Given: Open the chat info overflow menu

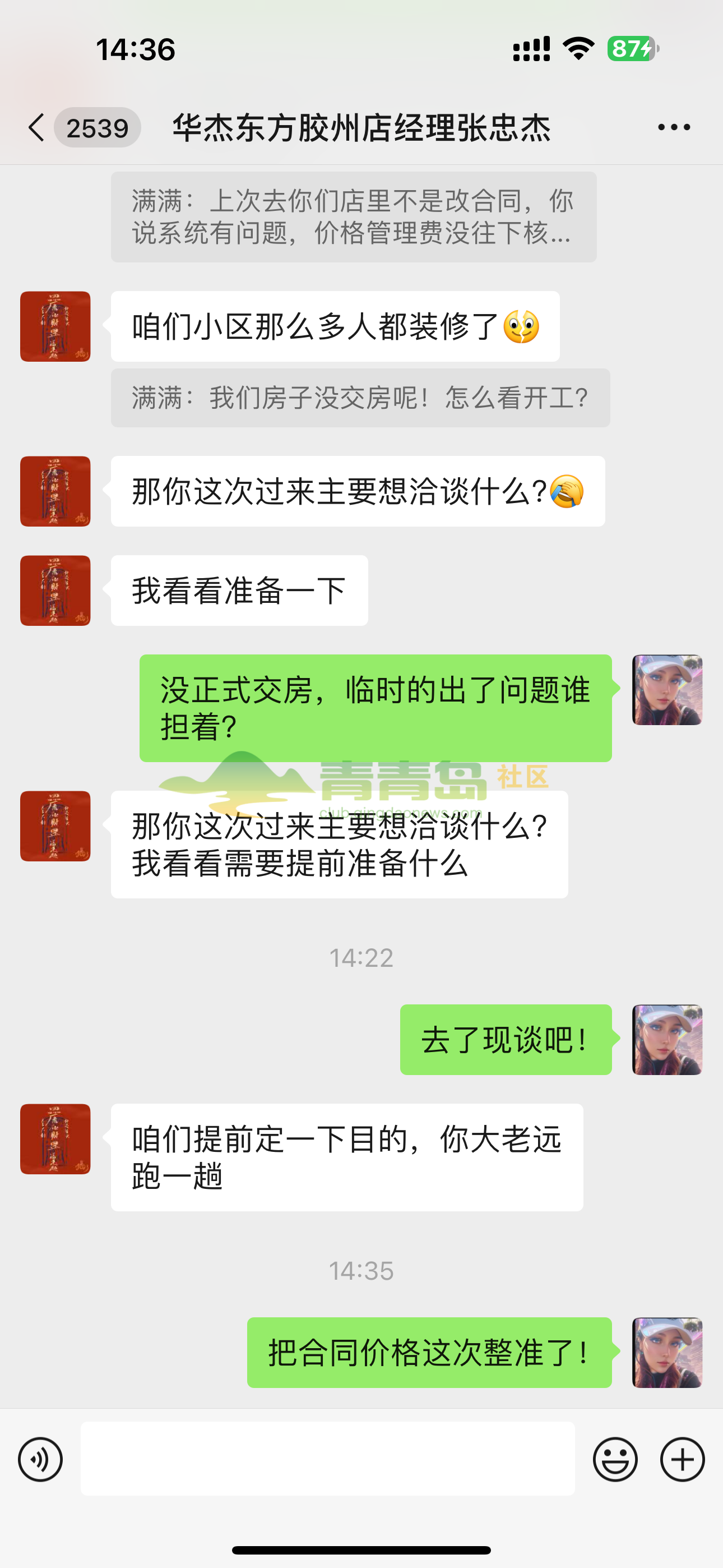Looking at the screenshot, I should tap(674, 128).
